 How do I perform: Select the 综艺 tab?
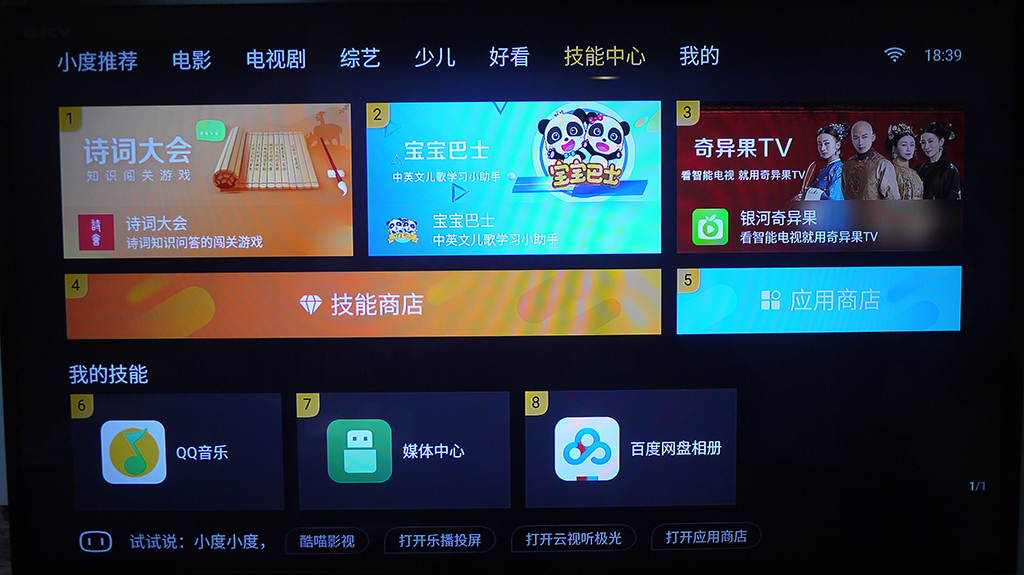click(x=360, y=58)
